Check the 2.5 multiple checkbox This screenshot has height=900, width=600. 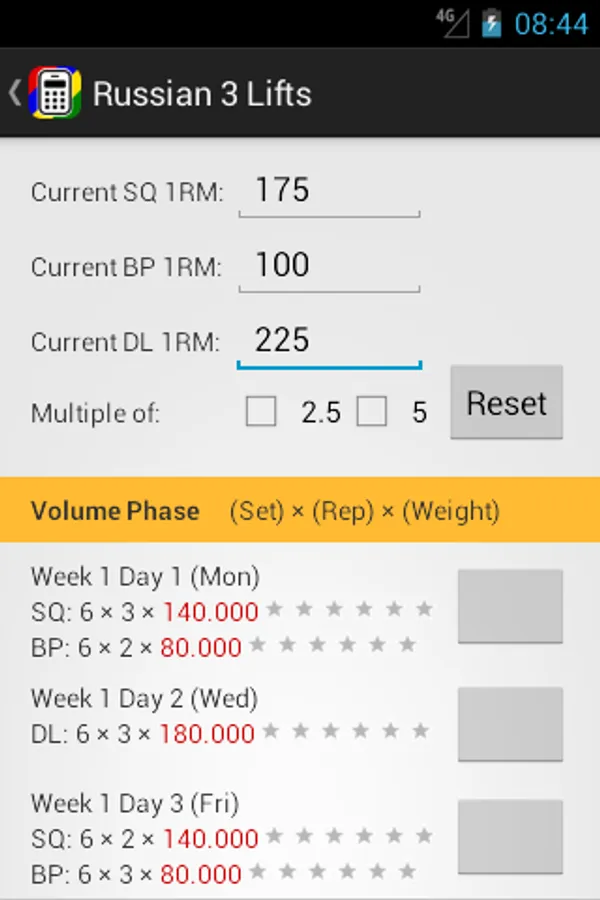(x=261, y=411)
